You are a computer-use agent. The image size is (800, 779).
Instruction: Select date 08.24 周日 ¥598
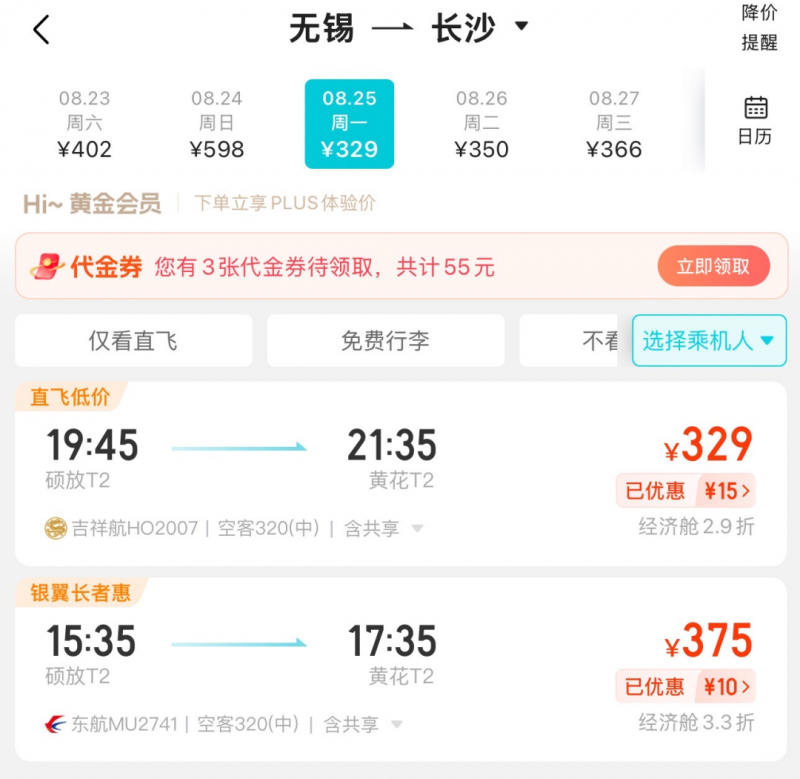217,124
